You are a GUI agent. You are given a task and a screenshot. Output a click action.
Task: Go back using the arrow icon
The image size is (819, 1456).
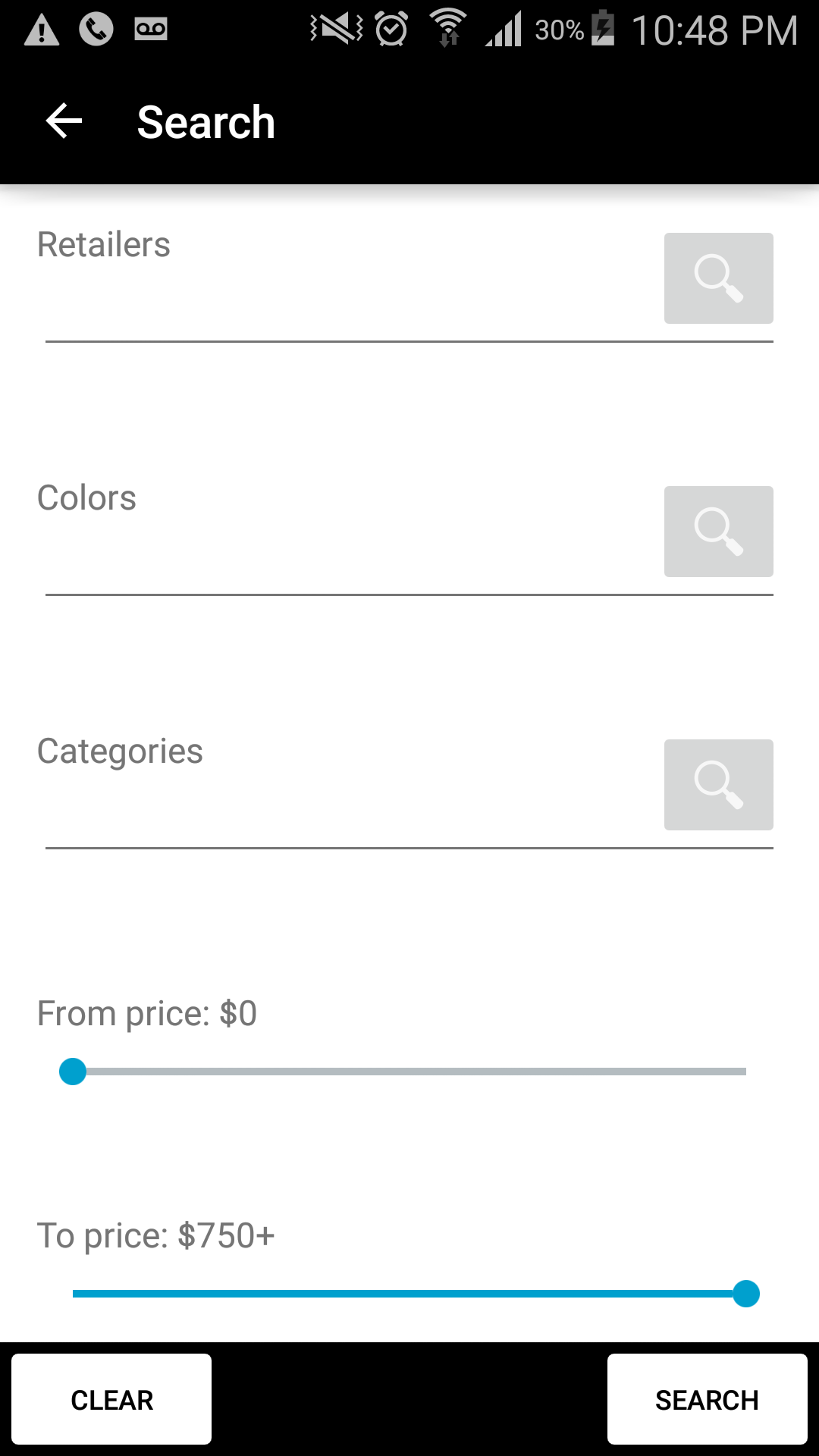[64, 121]
